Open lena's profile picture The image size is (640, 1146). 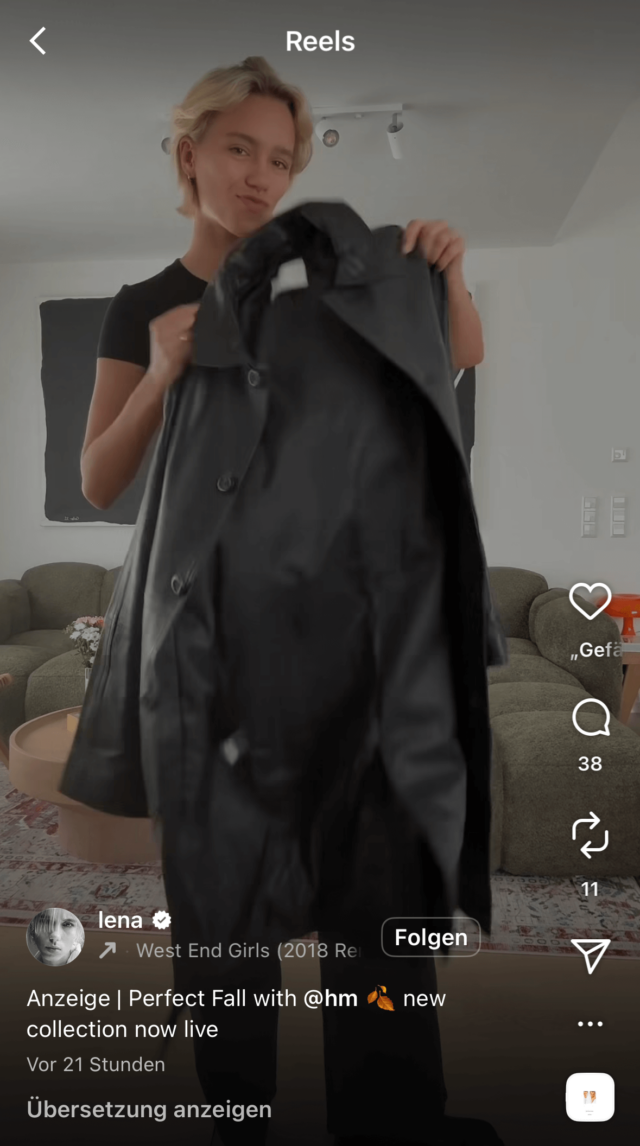coord(55,937)
